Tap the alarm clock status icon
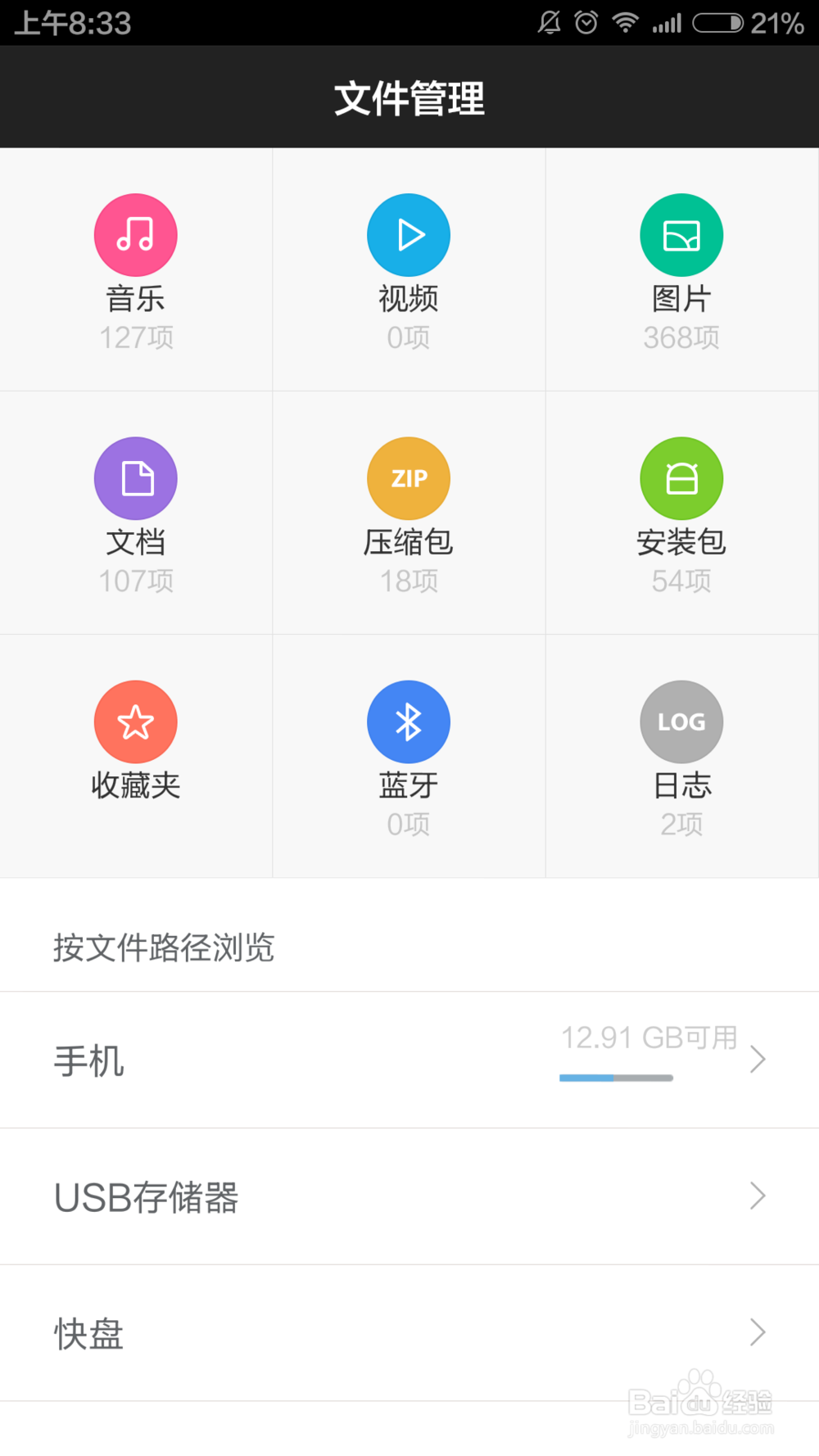 click(584, 23)
